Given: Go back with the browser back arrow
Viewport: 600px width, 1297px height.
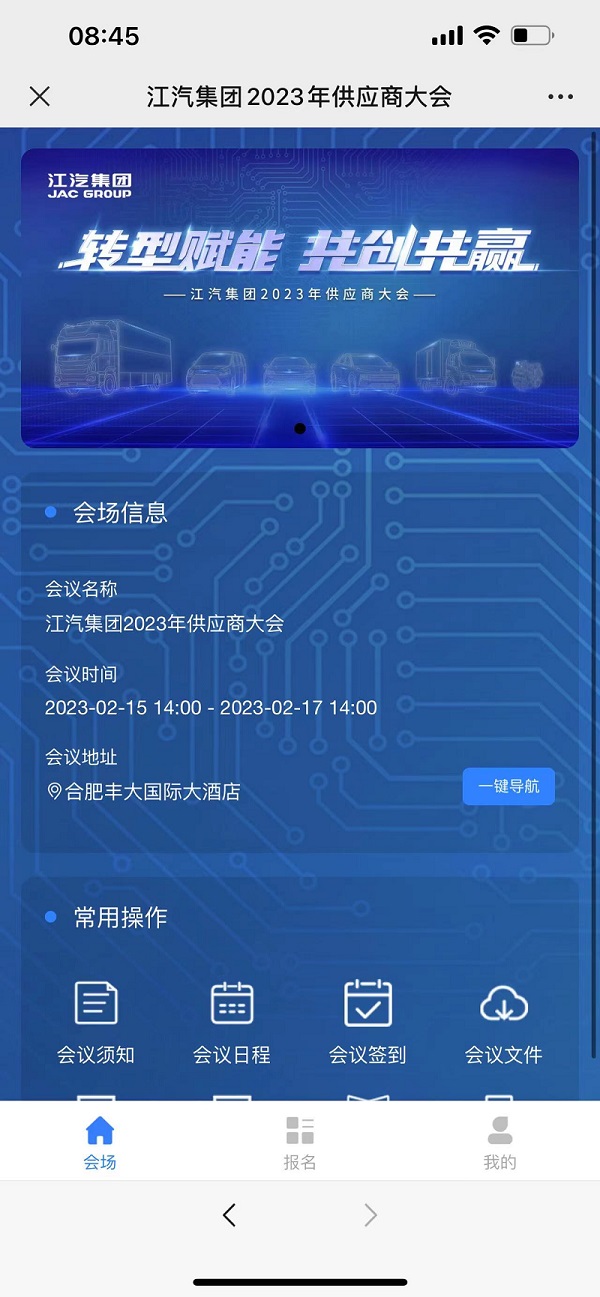Looking at the screenshot, I should click(230, 1215).
